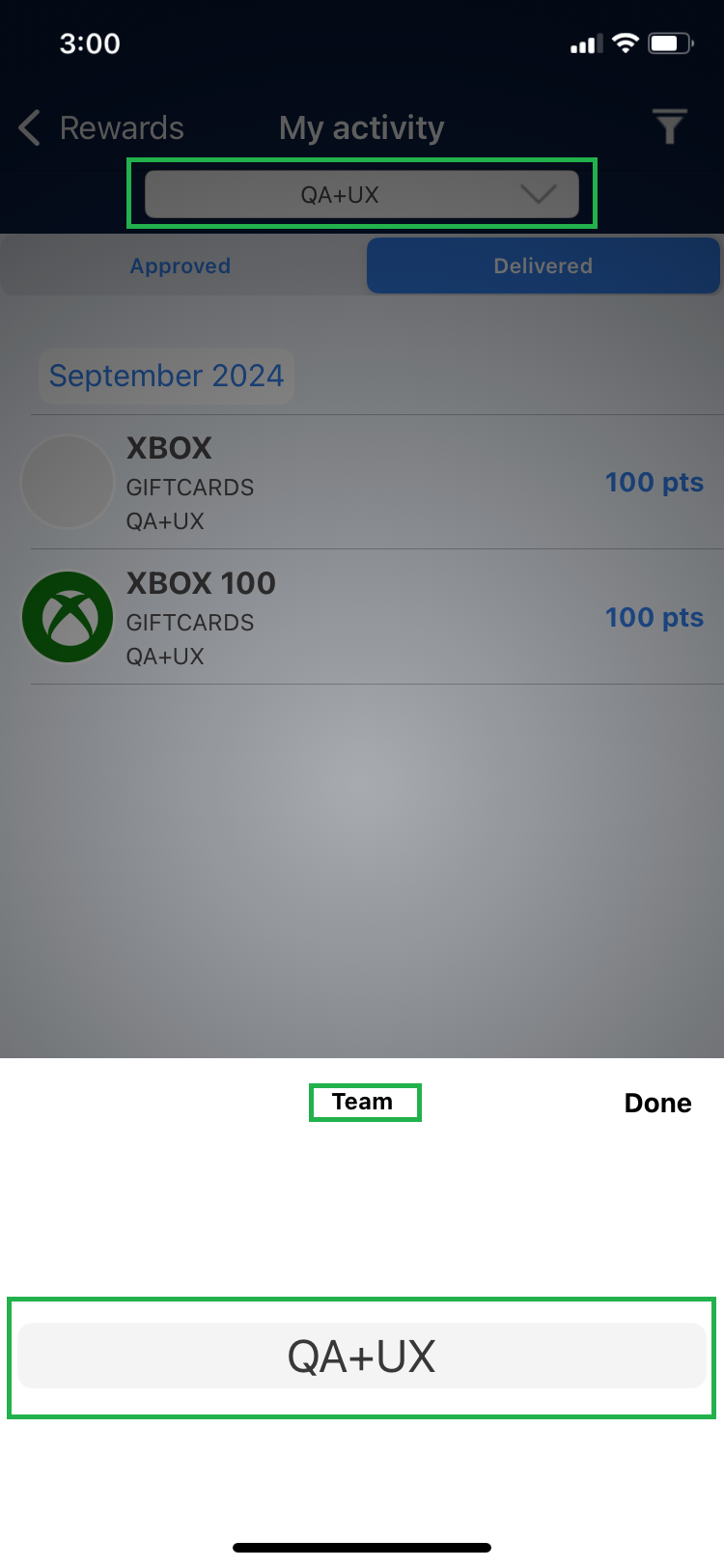
Task: Switch to the Approved tab
Action: (181, 266)
